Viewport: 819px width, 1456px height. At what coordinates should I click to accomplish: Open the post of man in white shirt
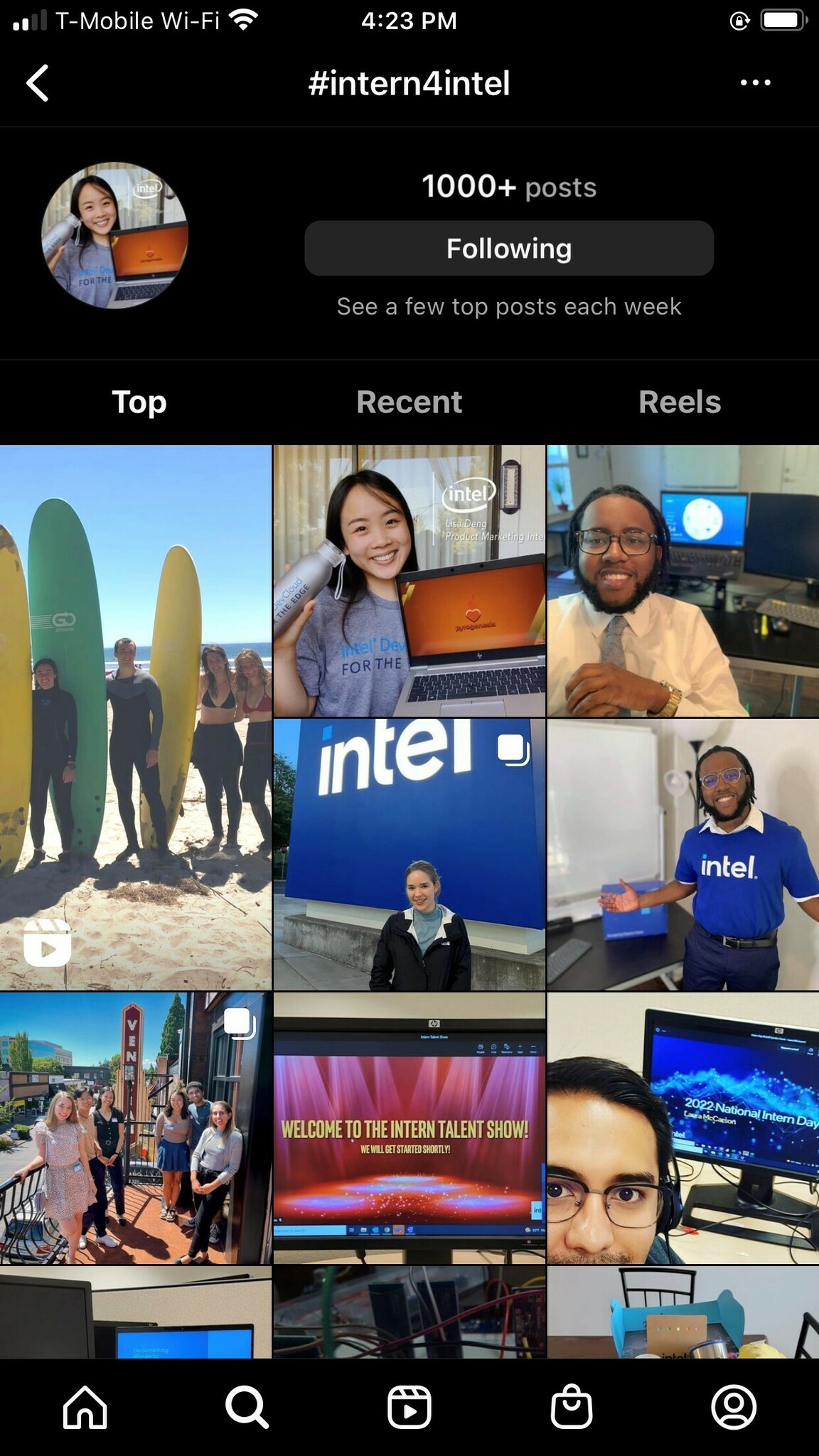click(682, 581)
